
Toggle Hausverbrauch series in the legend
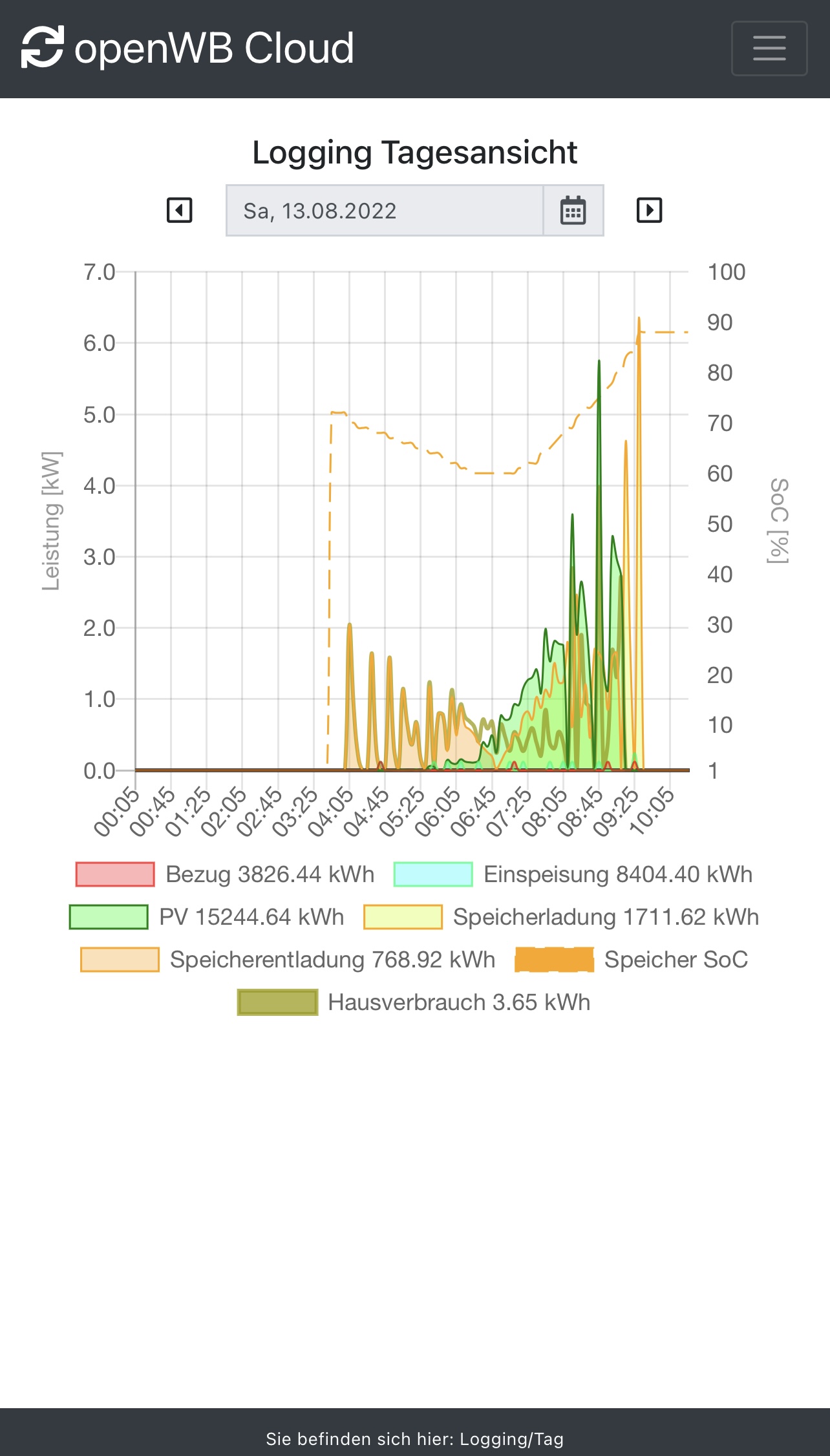tap(414, 1002)
